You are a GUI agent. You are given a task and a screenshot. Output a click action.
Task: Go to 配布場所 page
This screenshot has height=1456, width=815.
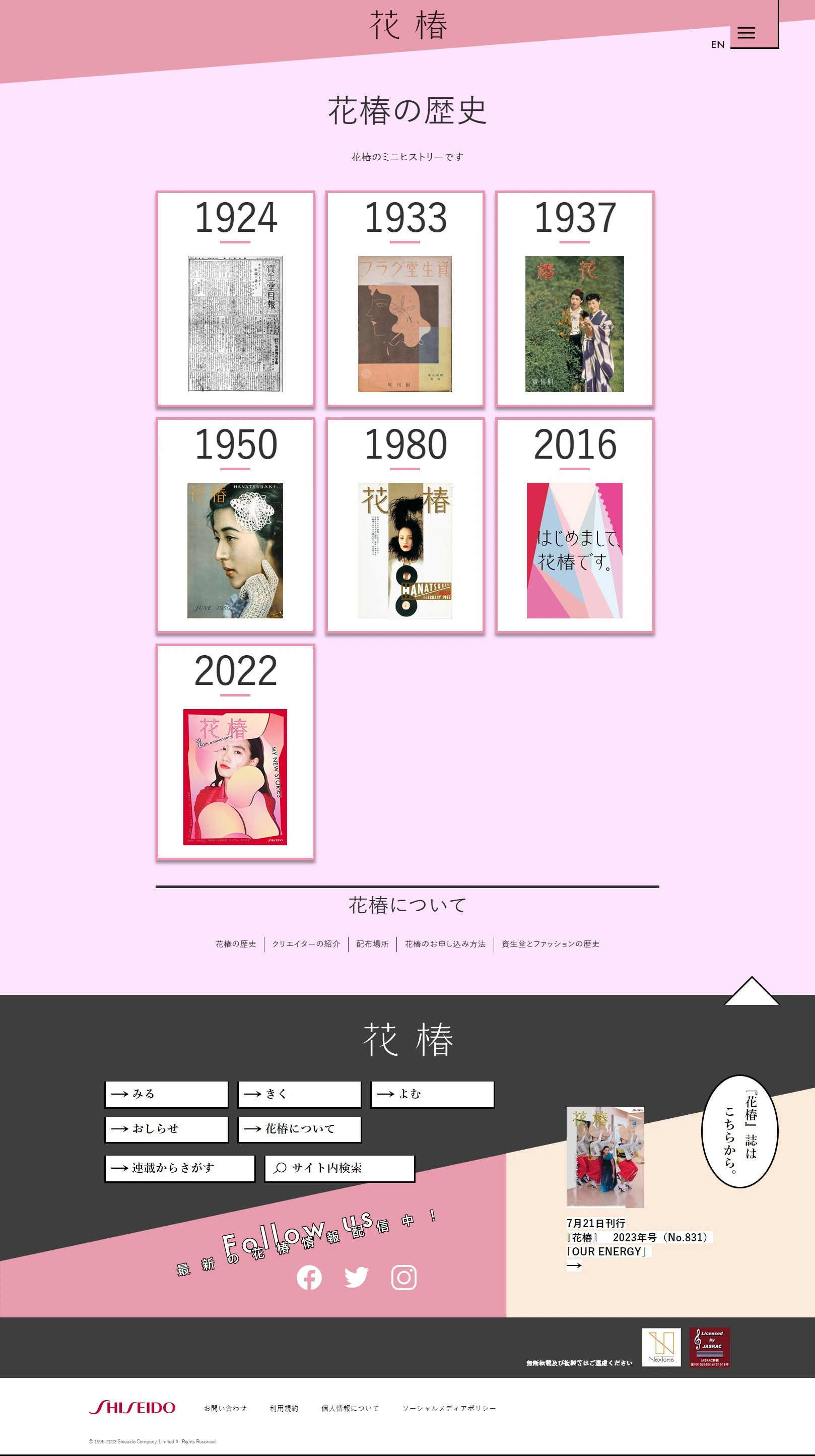[372, 944]
